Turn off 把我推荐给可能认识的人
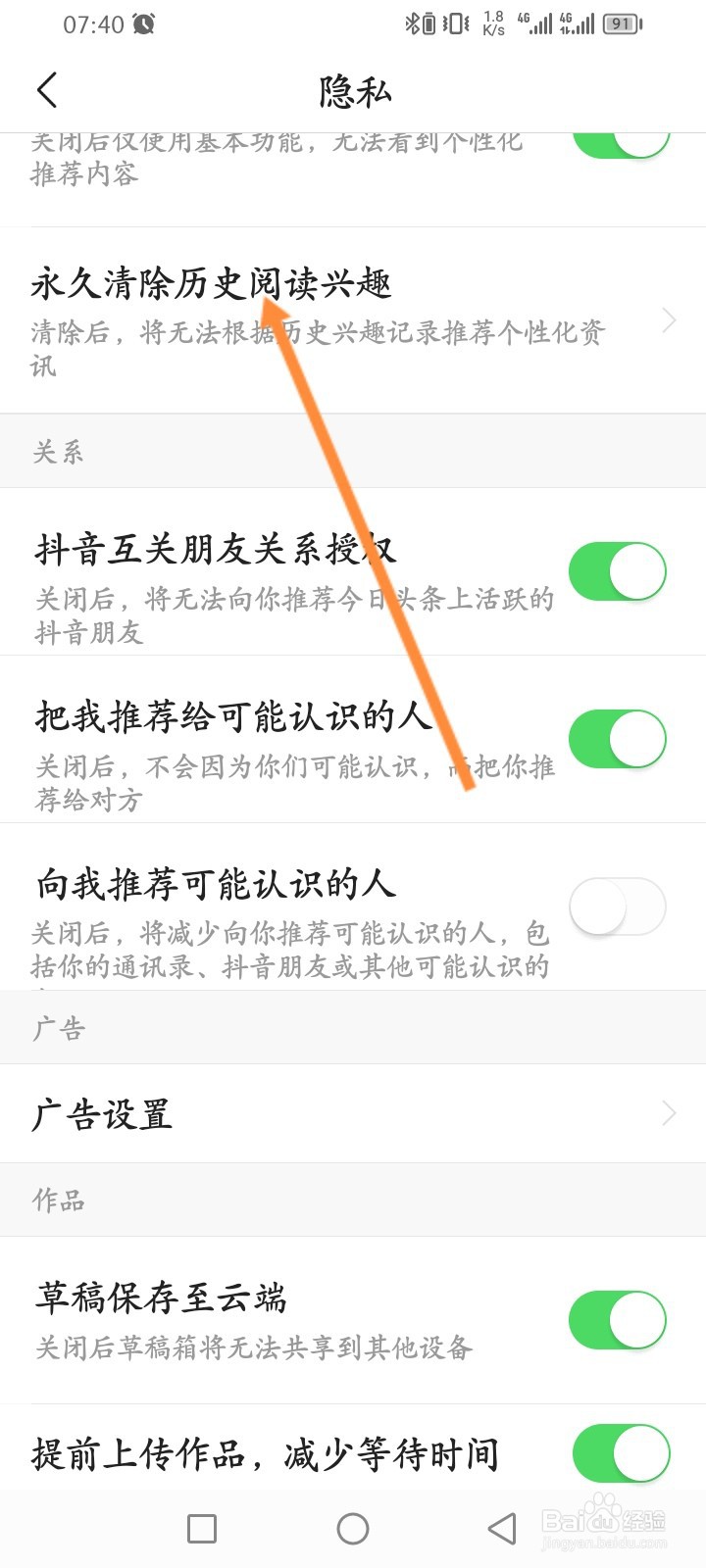Viewport: 706px width, 1568px height. tap(617, 738)
